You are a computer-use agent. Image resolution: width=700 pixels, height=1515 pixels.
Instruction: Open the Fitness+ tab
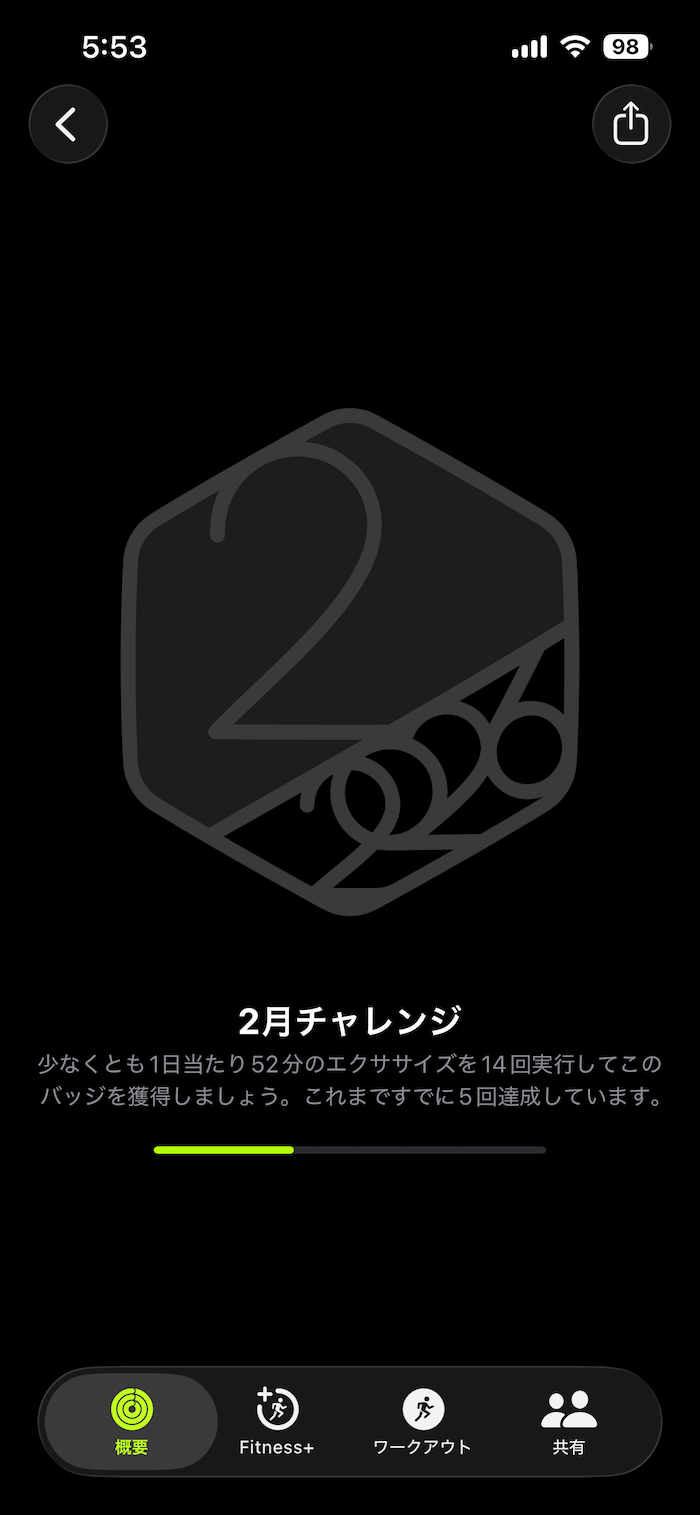[x=277, y=1421]
